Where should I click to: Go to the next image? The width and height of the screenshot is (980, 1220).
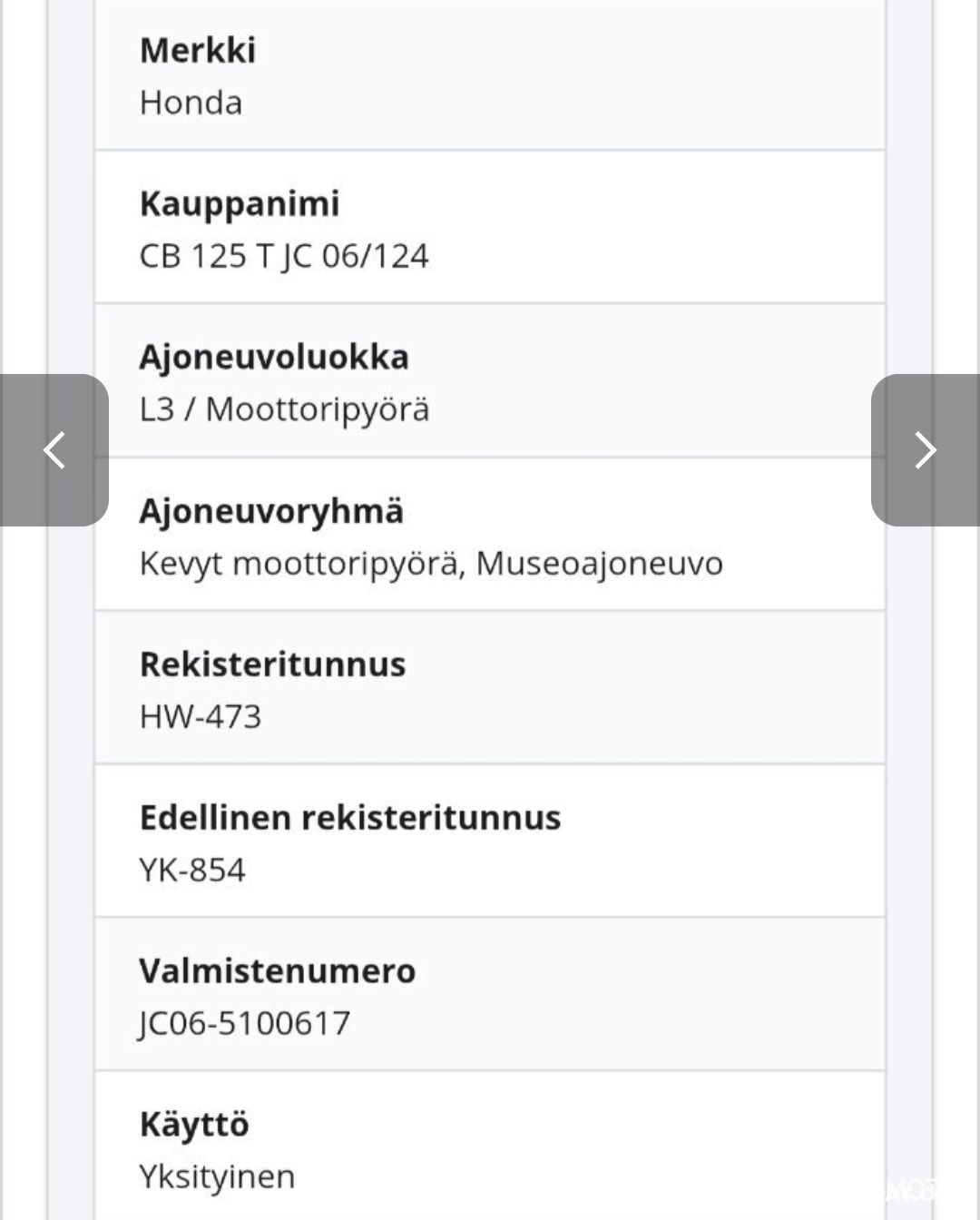click(925, 450)
